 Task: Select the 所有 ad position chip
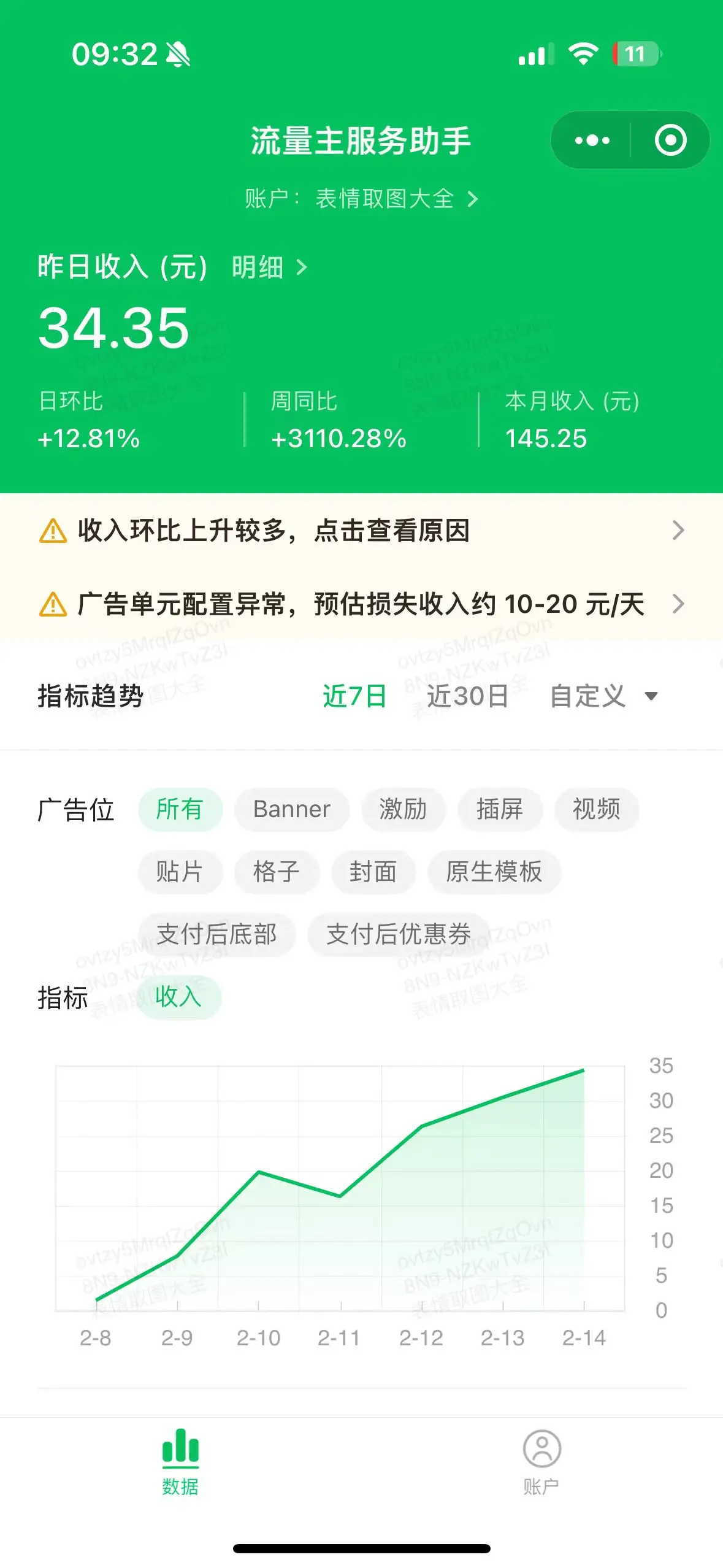click(x=180, y=809)
